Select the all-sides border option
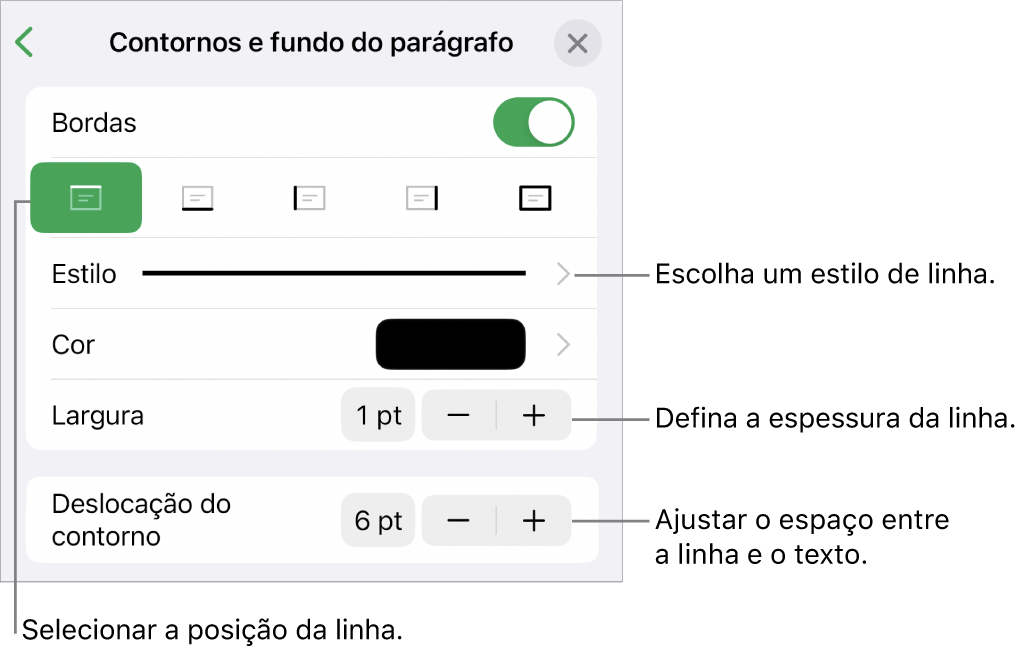The image size is (1027, 657). [535, 198]
